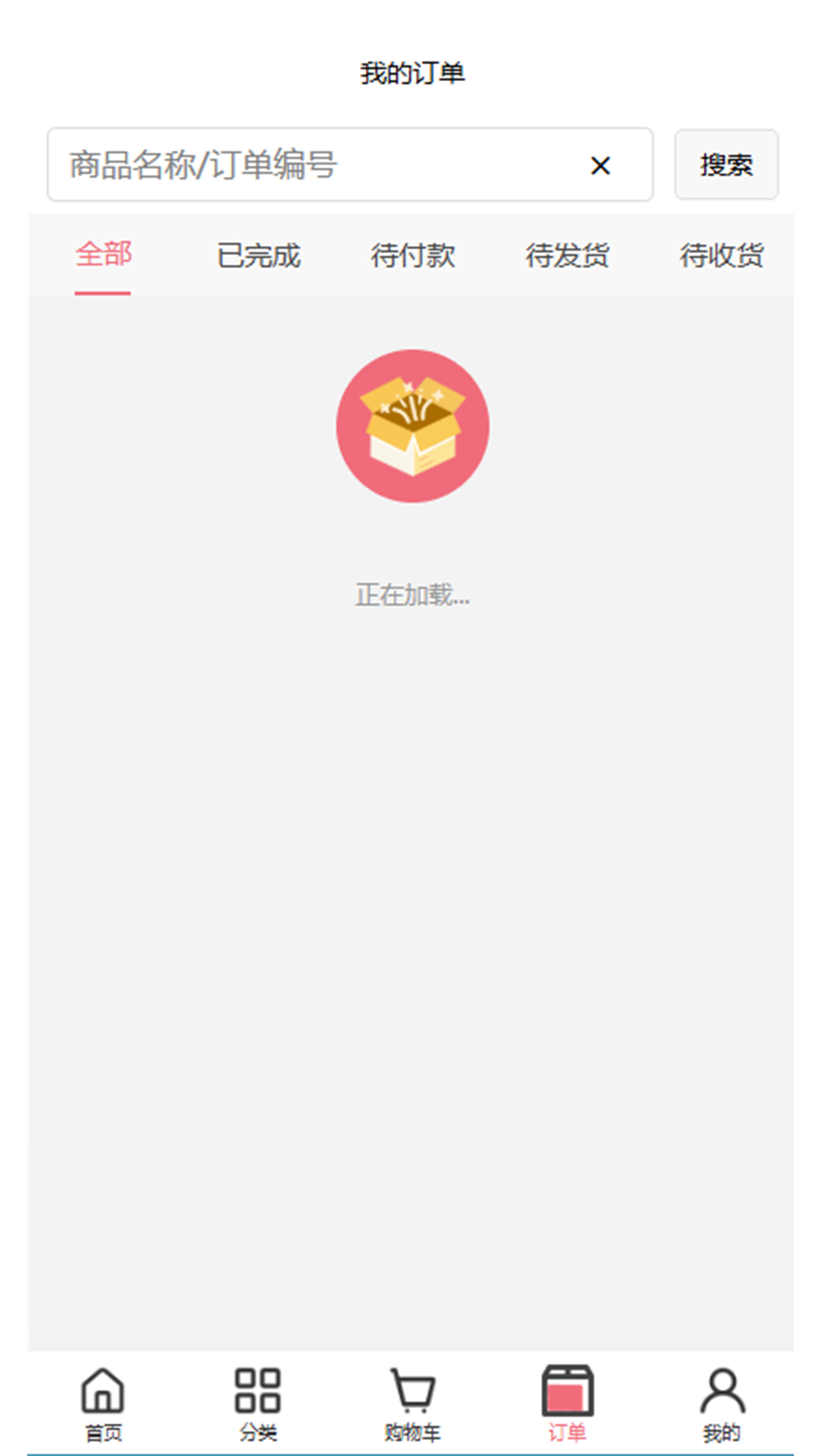This screenshot has height=1456, width=819.
Task: Click the 正在加载 loading text
Action: click(x=413, y=597)
